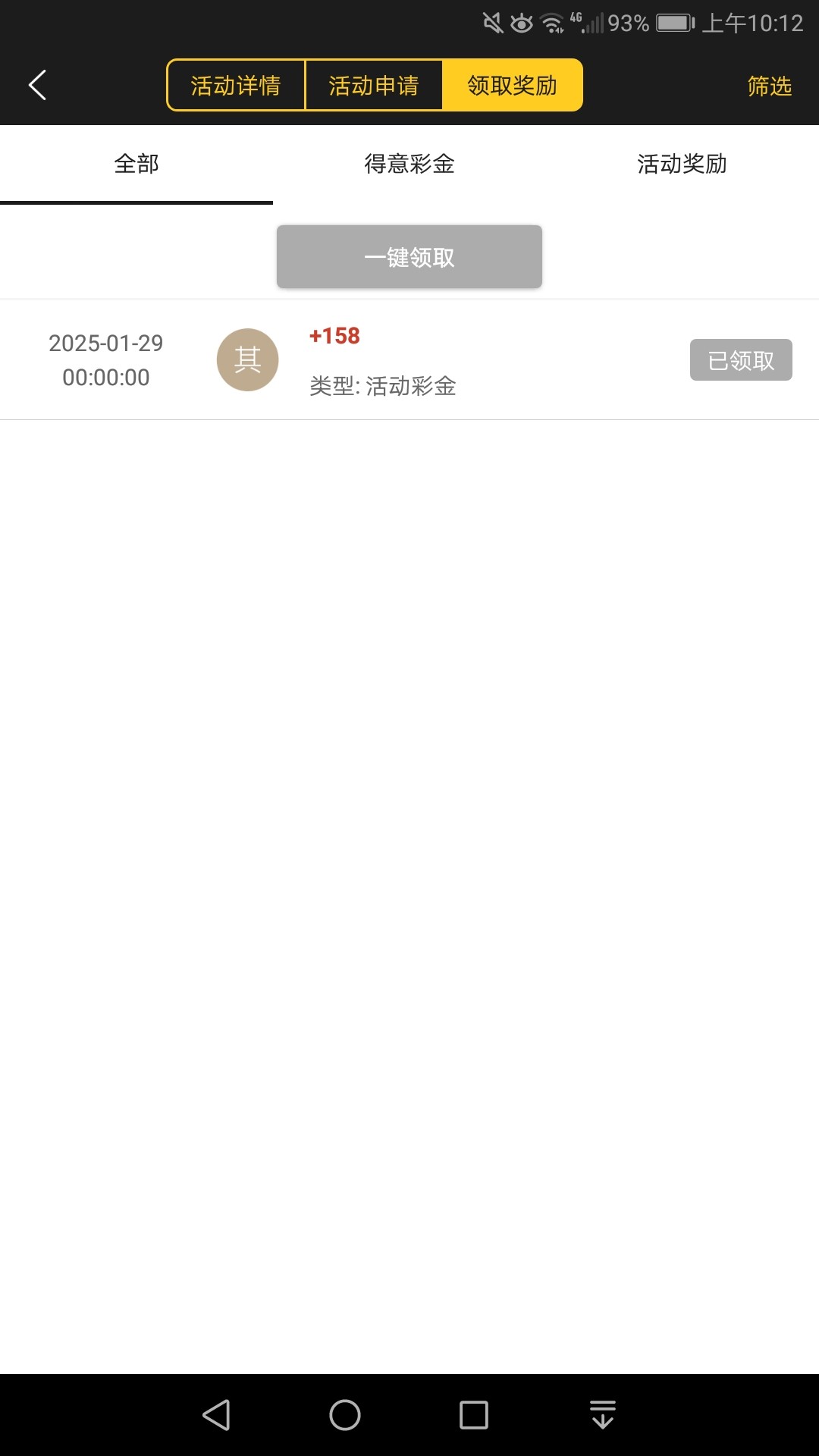Switch to the 活动详情 segment
The width and height of the screenshot is (819, 1456).
point(236,85)
